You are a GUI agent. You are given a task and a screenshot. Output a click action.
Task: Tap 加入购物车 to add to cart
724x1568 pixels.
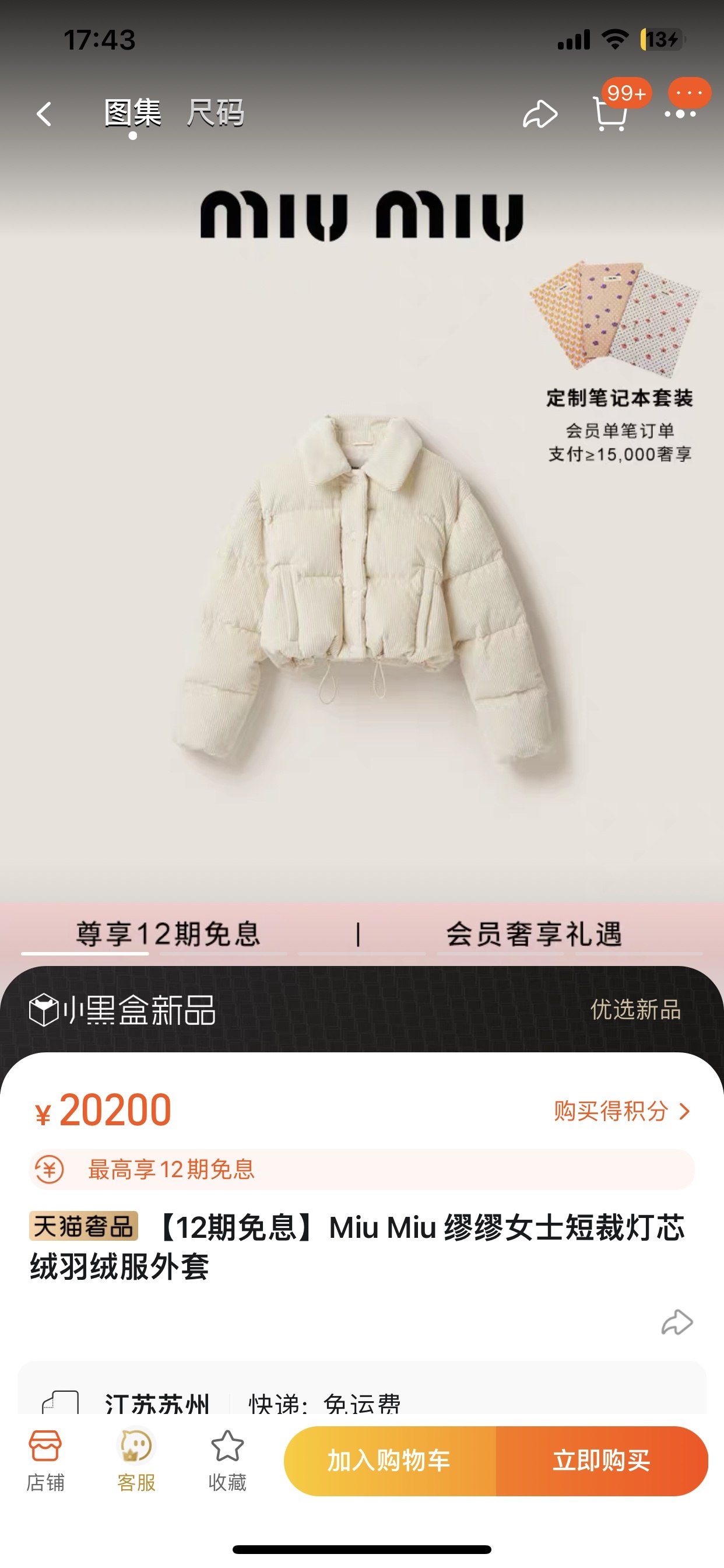click(389, 1460)
